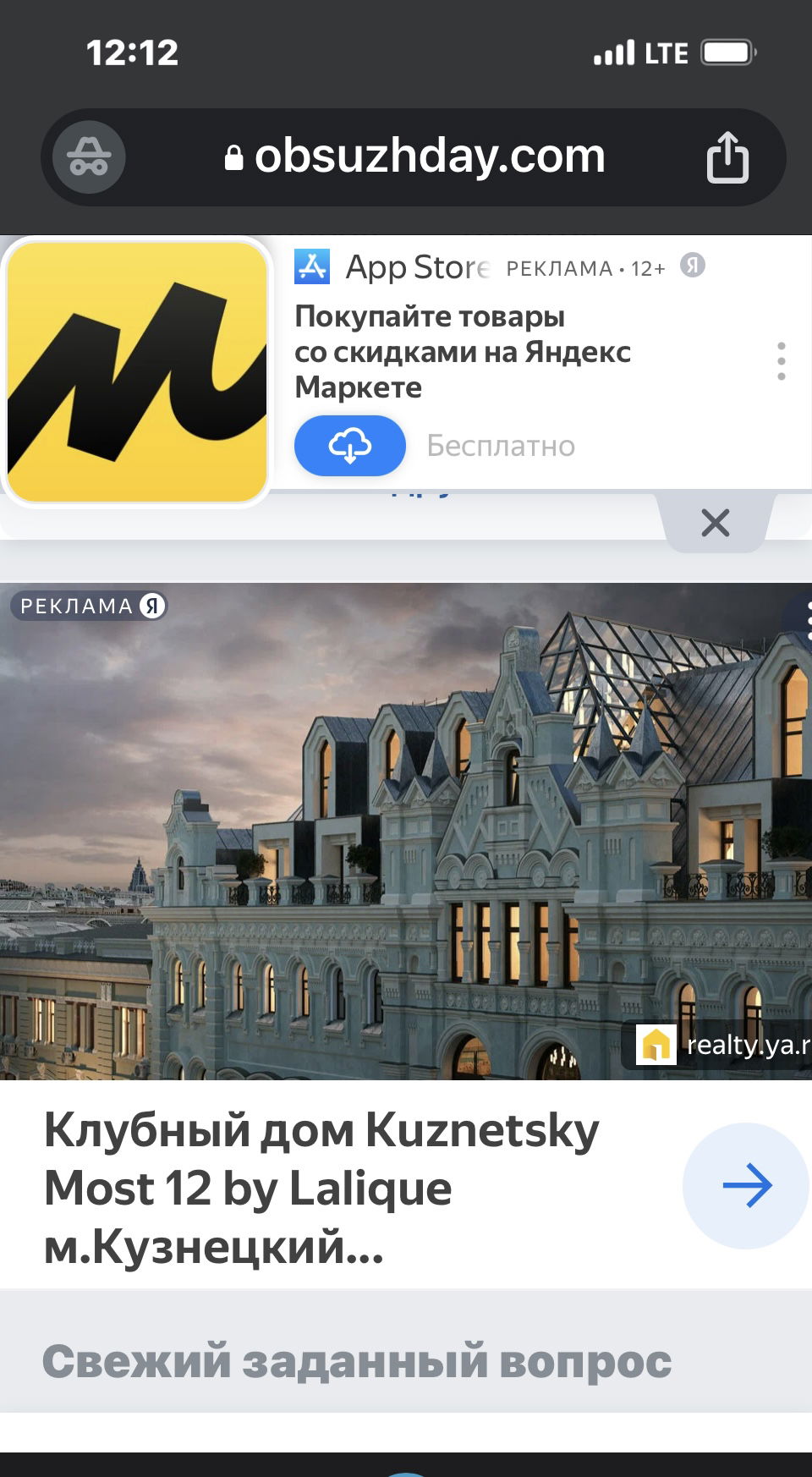The image size is (812, 1477).
Task: Open options menu for the Yandex Market ad
Action: [782, 361]
